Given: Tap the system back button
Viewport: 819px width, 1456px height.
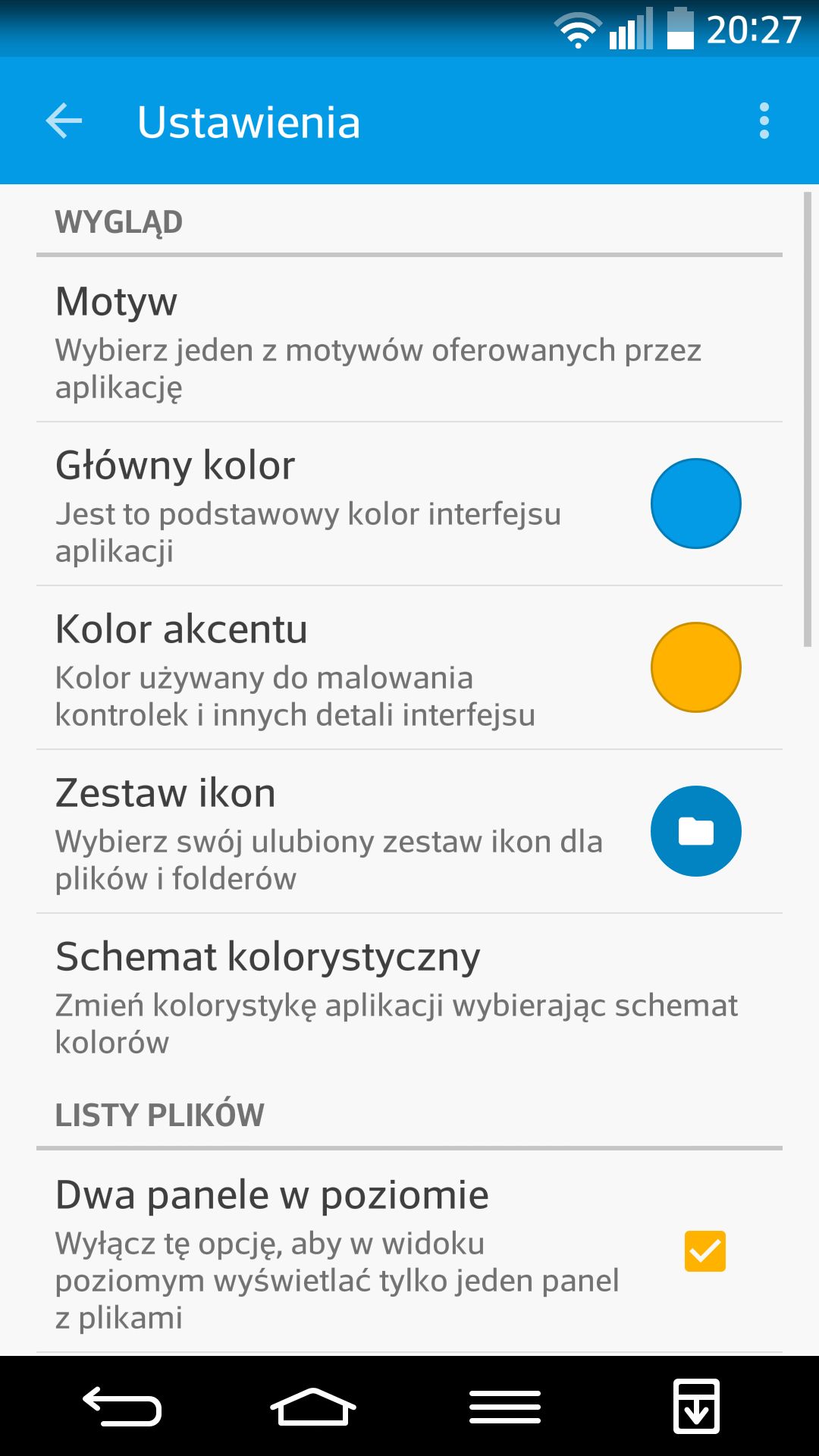Looking at the screenshot, I should click(122, 1407).
